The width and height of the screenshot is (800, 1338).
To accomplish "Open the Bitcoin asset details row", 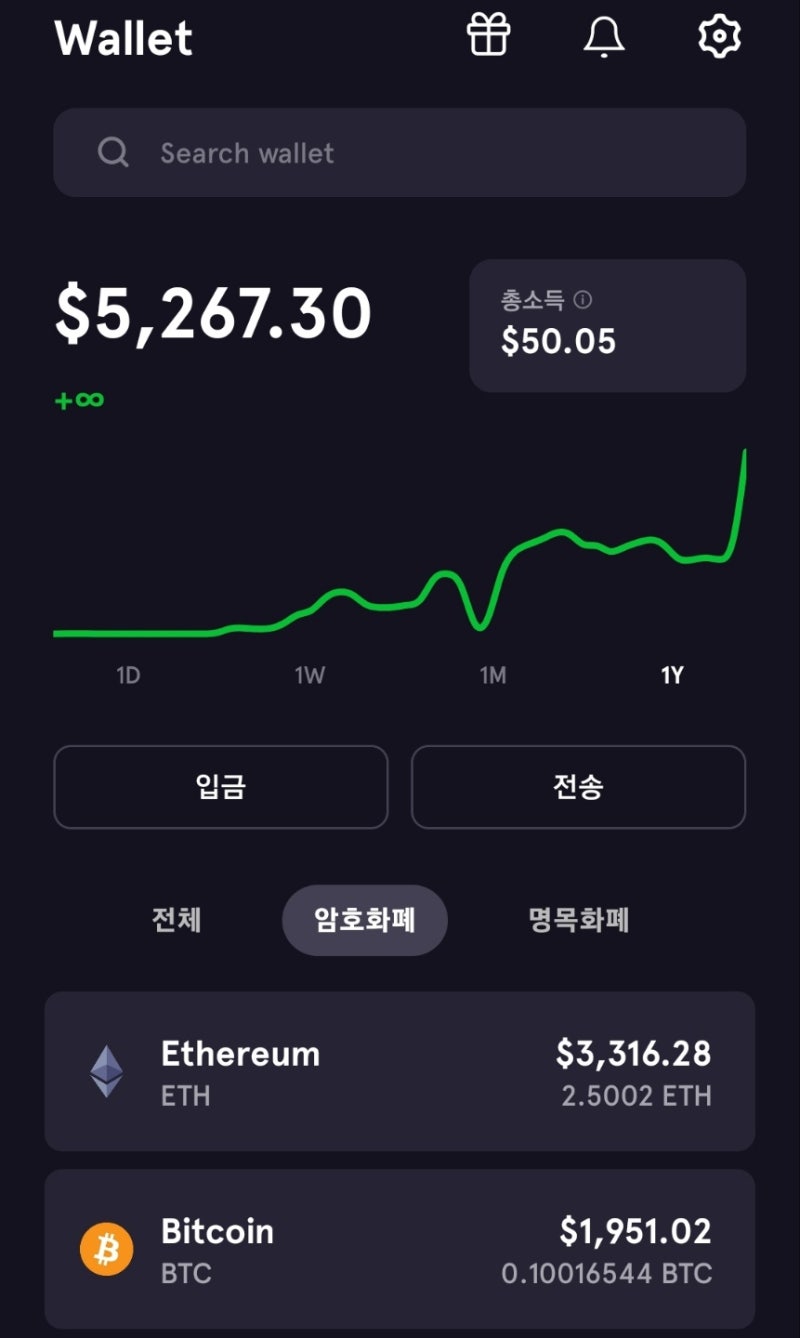I will click(400, 1248).
